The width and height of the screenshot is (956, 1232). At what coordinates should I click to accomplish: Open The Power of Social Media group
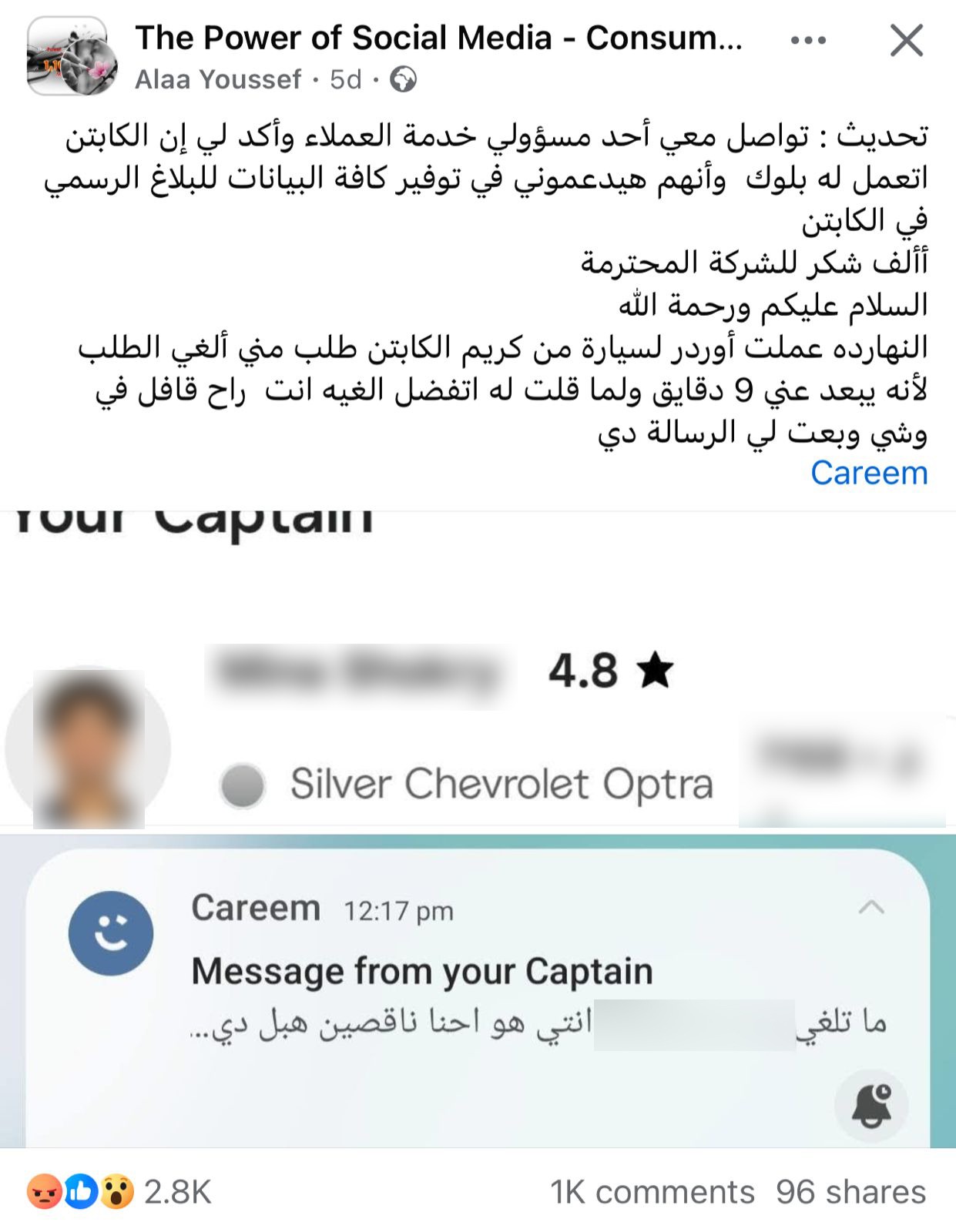click(438, 38)
